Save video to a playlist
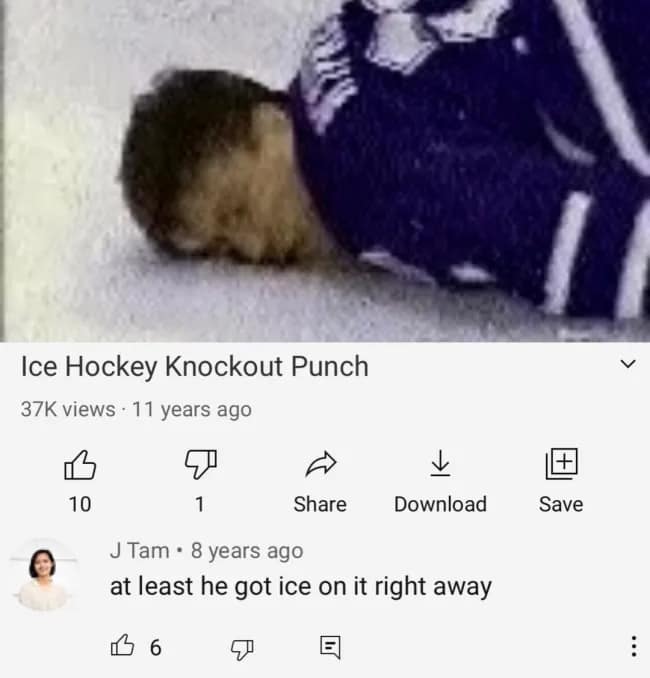This screenshot has height=678, width=650. (561, 463)
